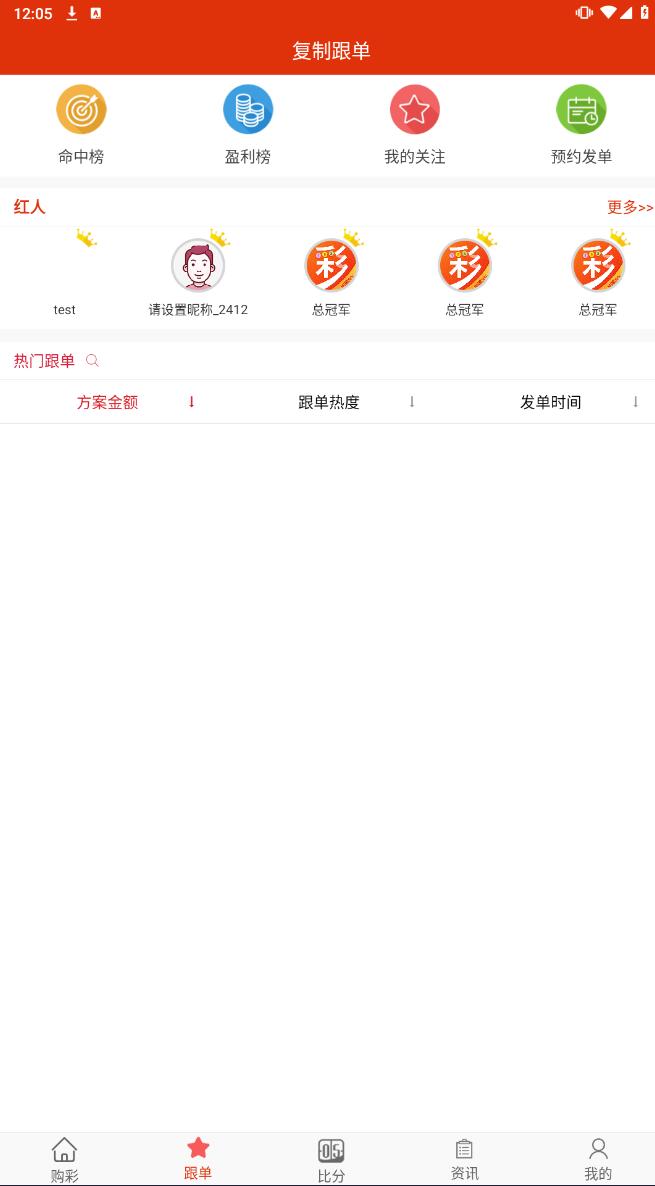Switch to the 我的 profile tab
The image size is (655, 1186).
pyautogui.click(x=598, y=1160)
